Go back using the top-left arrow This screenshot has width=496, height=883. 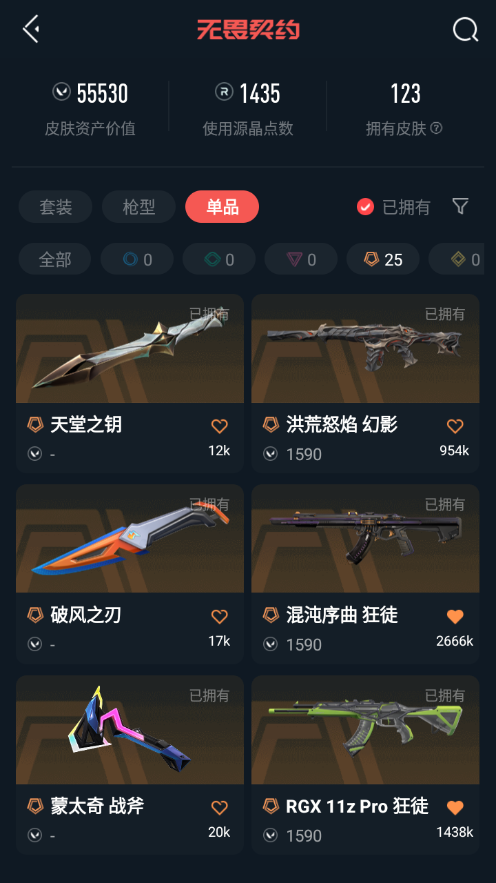[31, 28]
